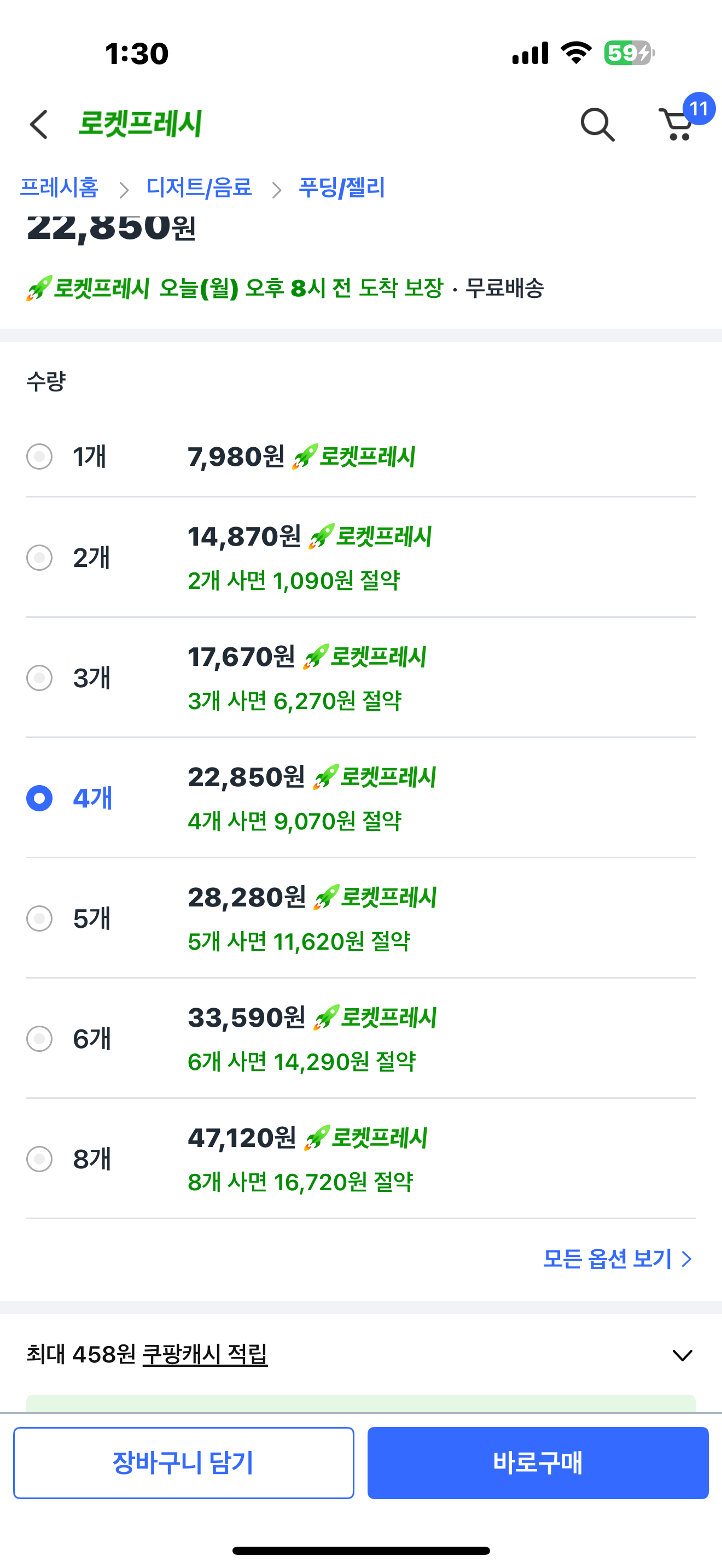The height and width of the screenshot is (1568, 722).
Task: Go back with the header arrow
Action: [39, 125]
